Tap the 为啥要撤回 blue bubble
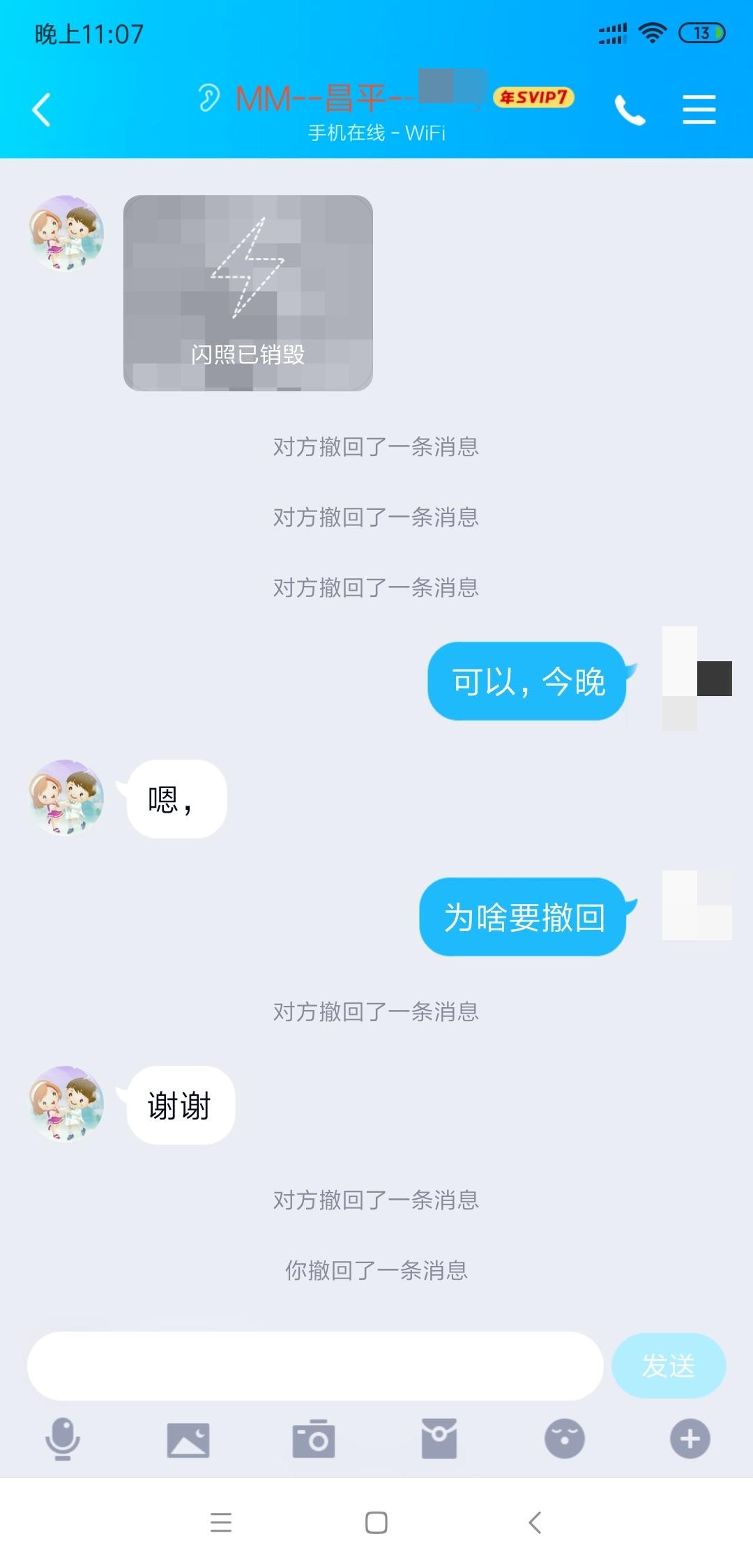The height and width of the screenshot is (1568, 753). [523, 917]
